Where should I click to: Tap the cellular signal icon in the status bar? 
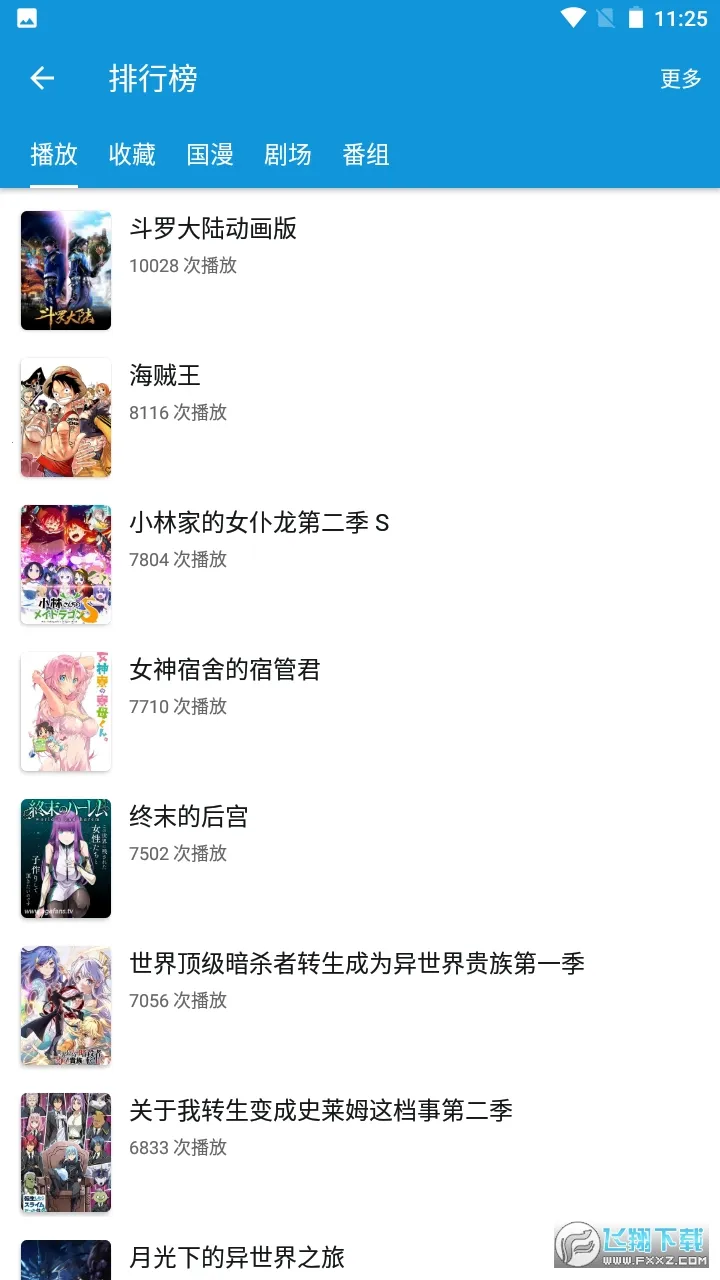tap(606, 17)
